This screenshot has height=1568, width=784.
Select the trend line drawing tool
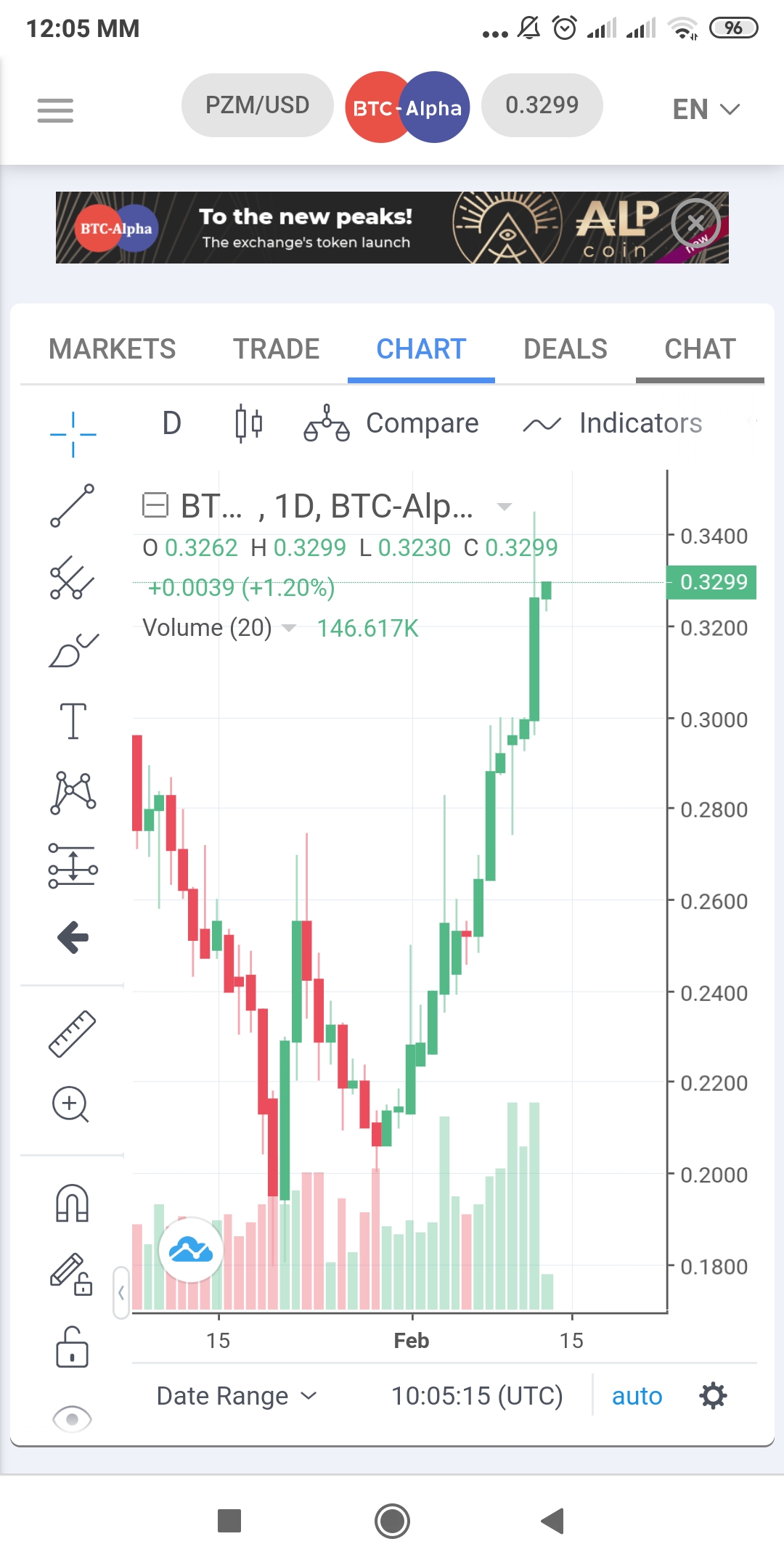[73, 505]
